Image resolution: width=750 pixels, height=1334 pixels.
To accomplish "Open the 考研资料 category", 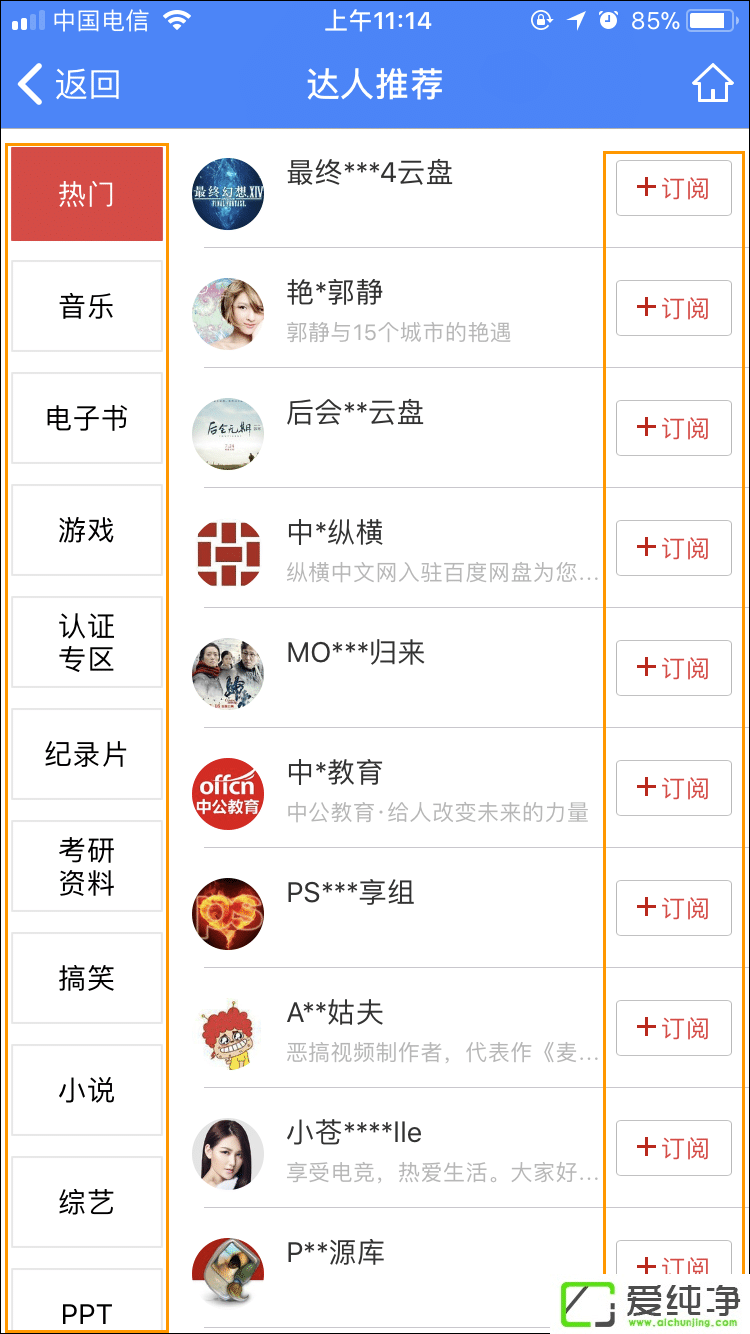I will [87, 866].
